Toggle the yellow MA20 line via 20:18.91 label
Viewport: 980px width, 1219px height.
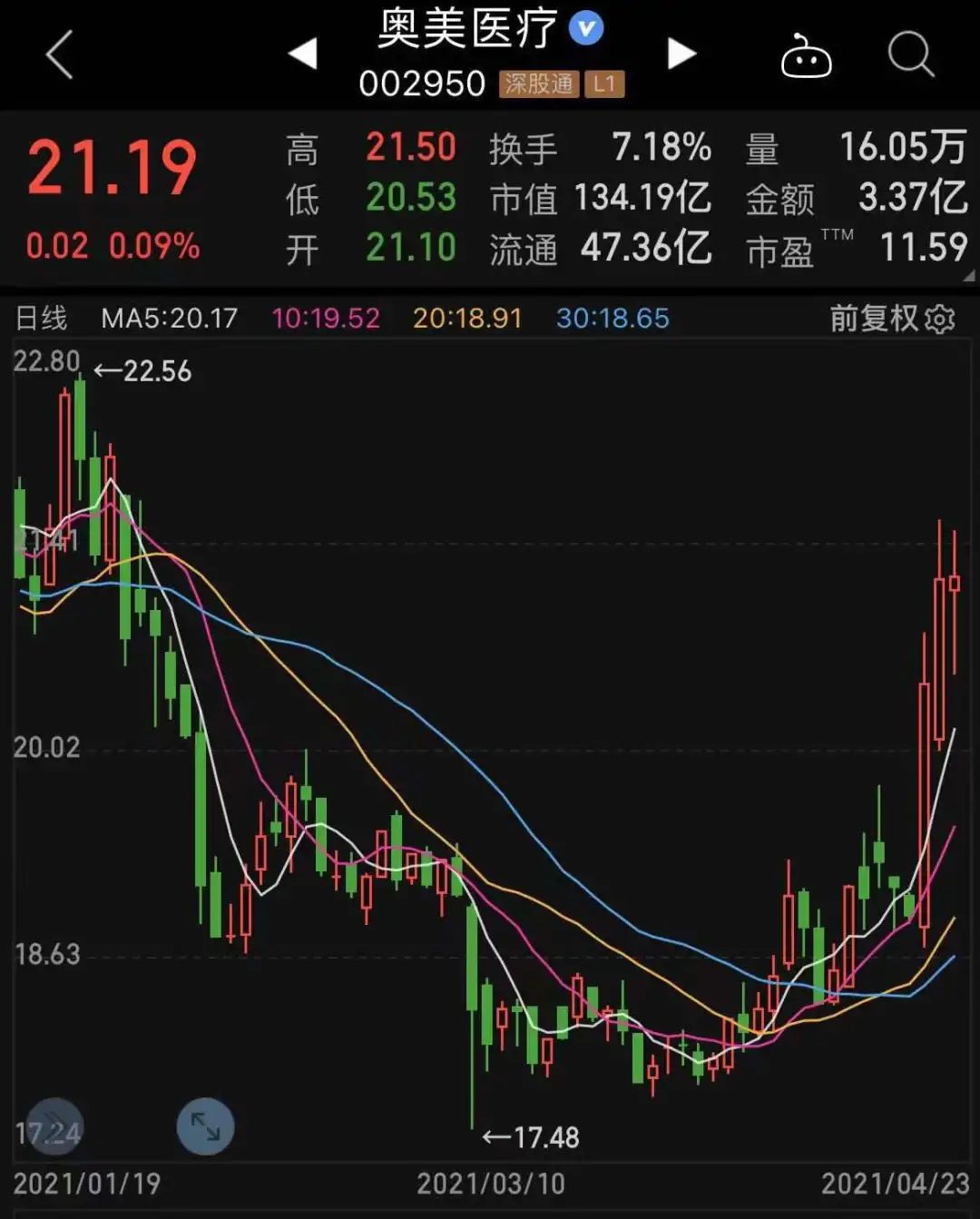click(x=467, y=319)
